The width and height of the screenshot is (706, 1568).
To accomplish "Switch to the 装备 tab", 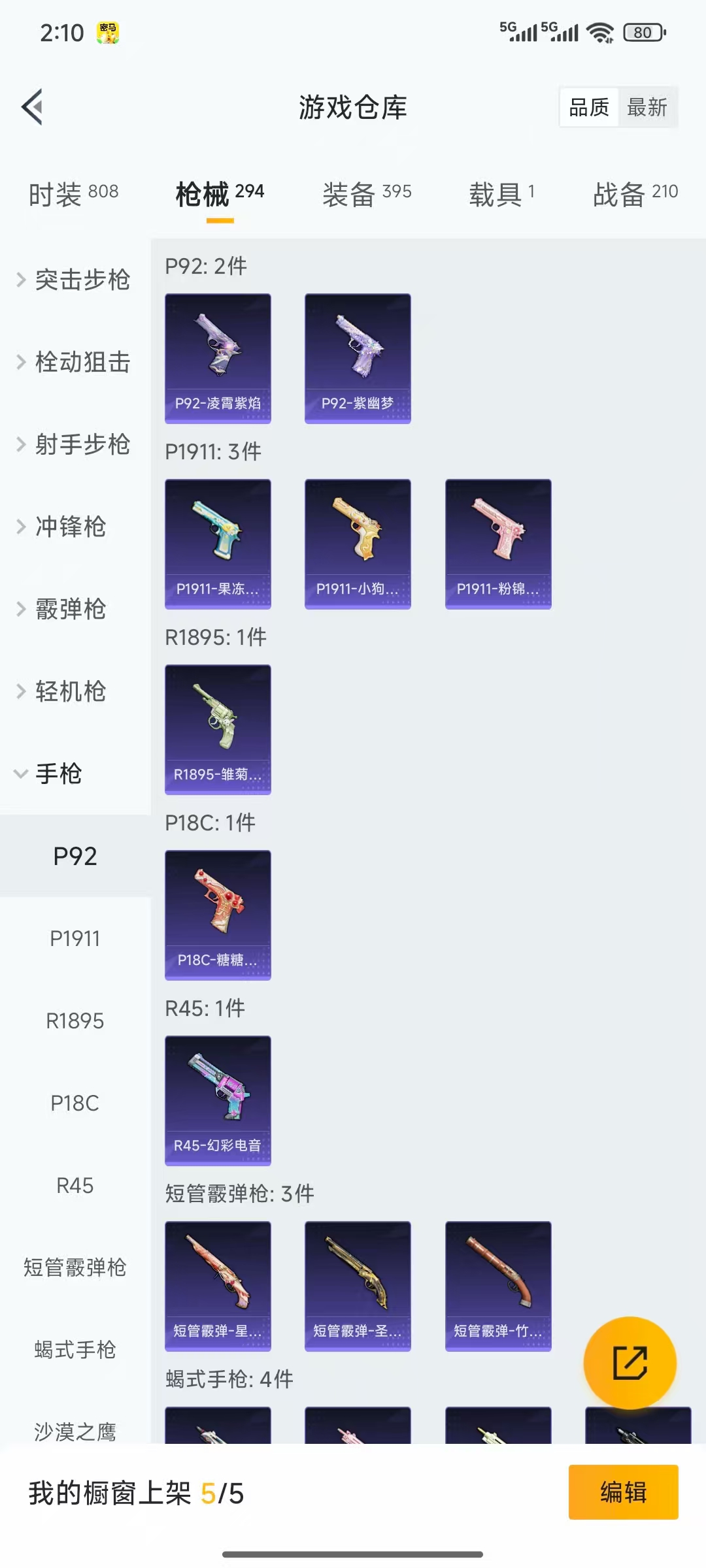I will coord(367,193).
